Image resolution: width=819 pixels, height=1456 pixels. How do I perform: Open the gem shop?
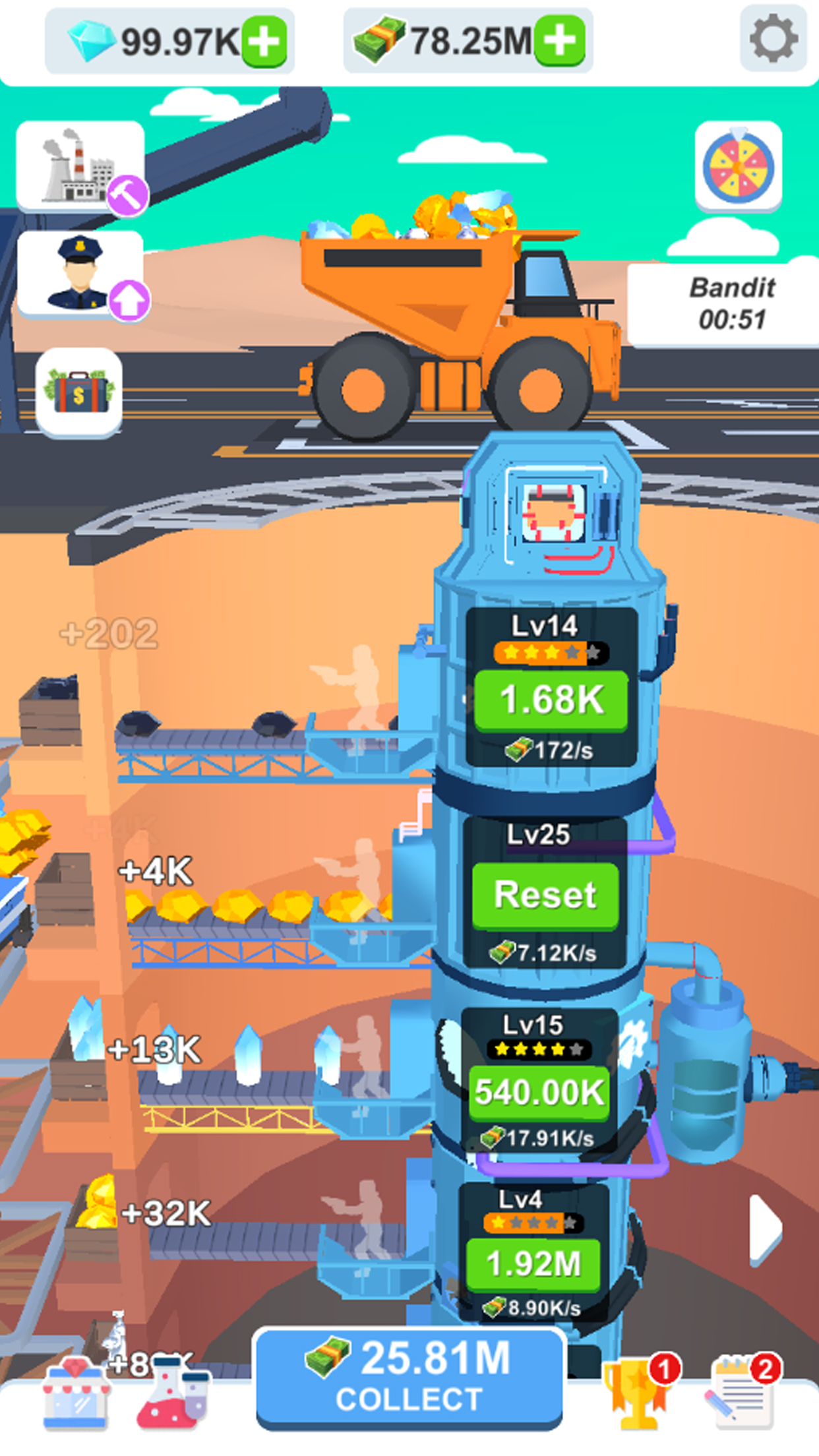[x=75, y=1392]
